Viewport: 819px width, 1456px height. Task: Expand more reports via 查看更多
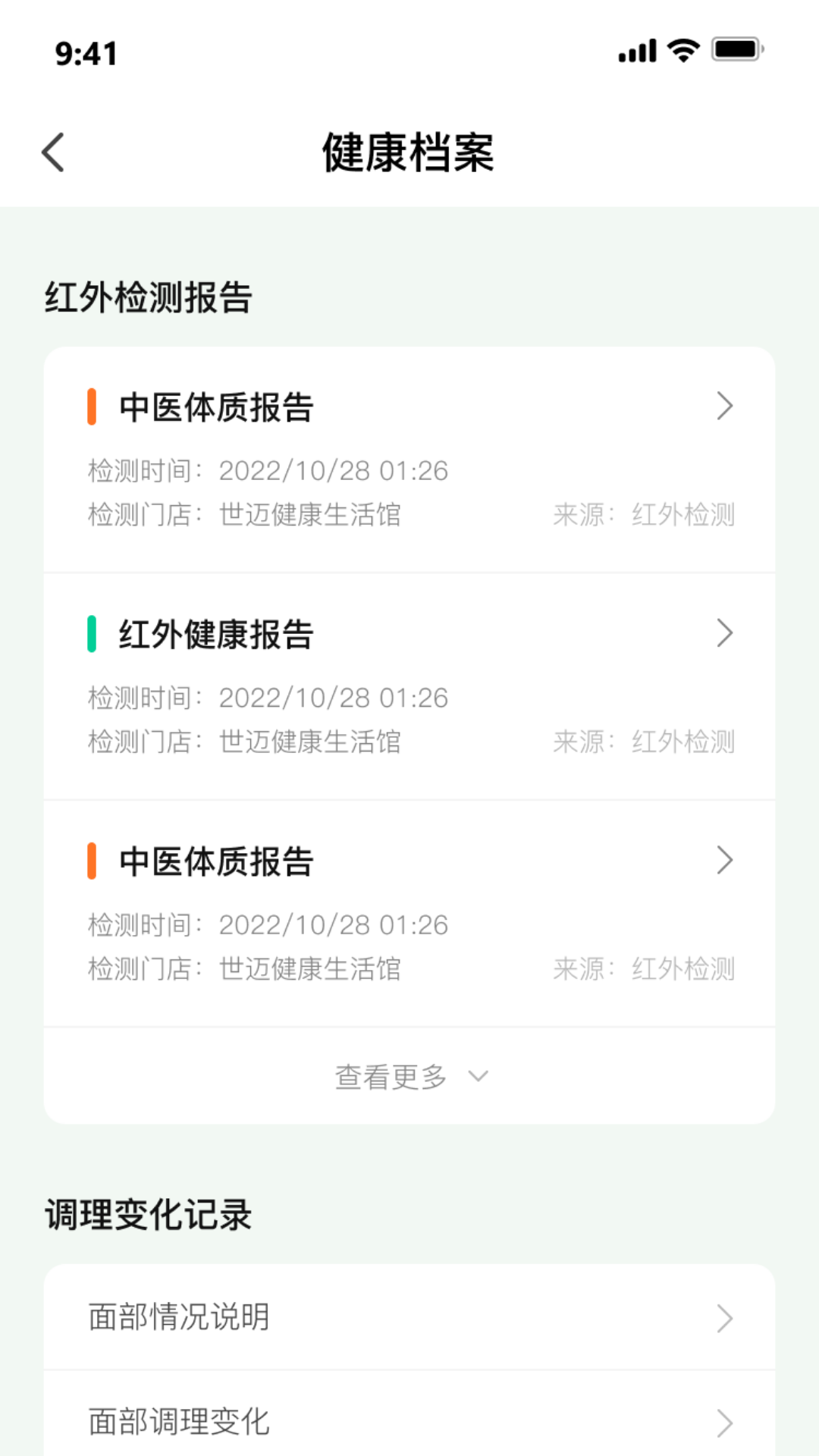coord(391,1075)
